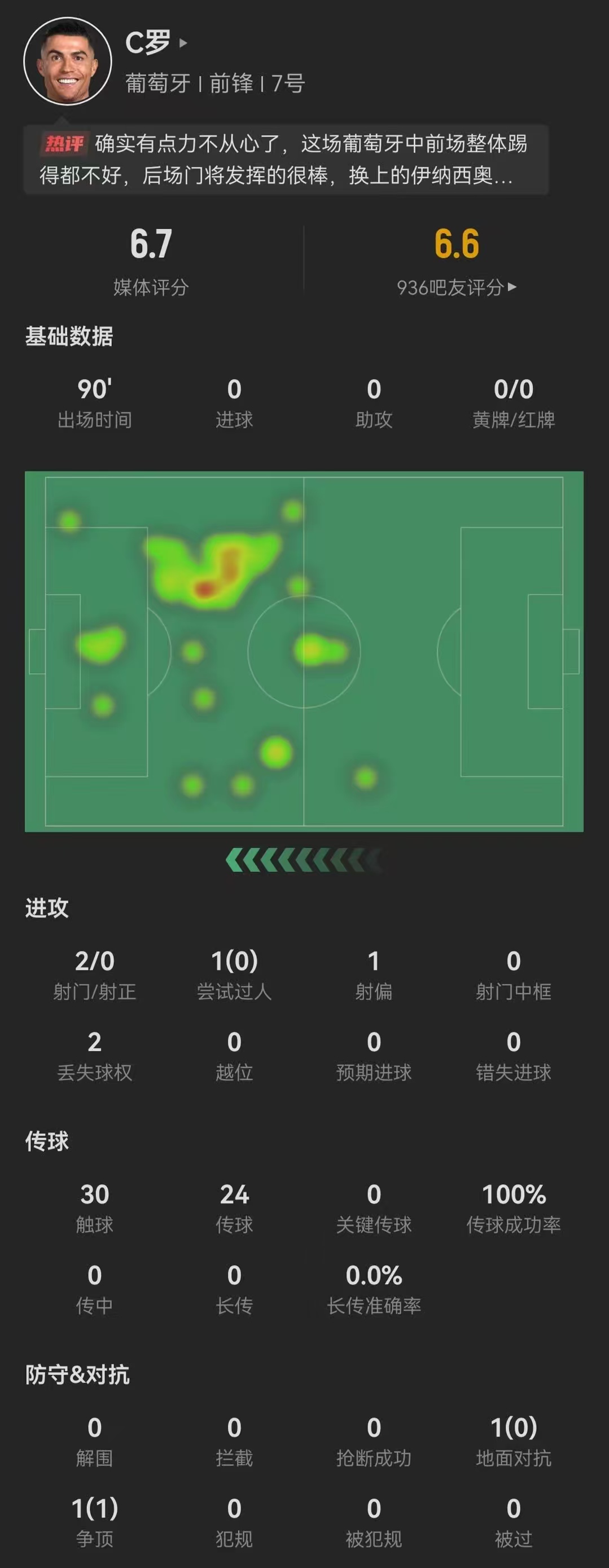View the 936吧友评分 fan ratings
Viewport: 609px width, 1568px height.
point(455,287)
